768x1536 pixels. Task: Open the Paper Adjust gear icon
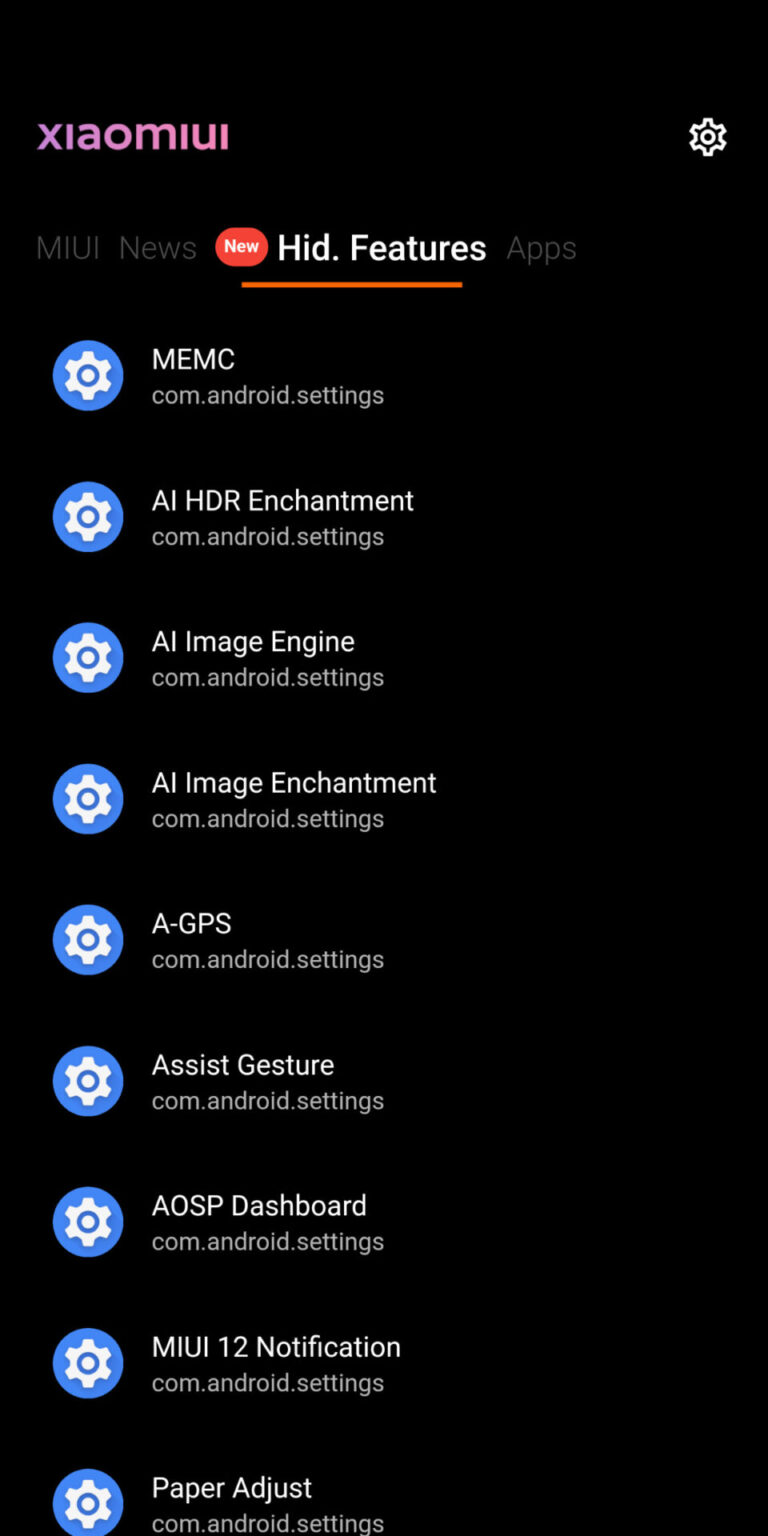tap(88, 1500)
